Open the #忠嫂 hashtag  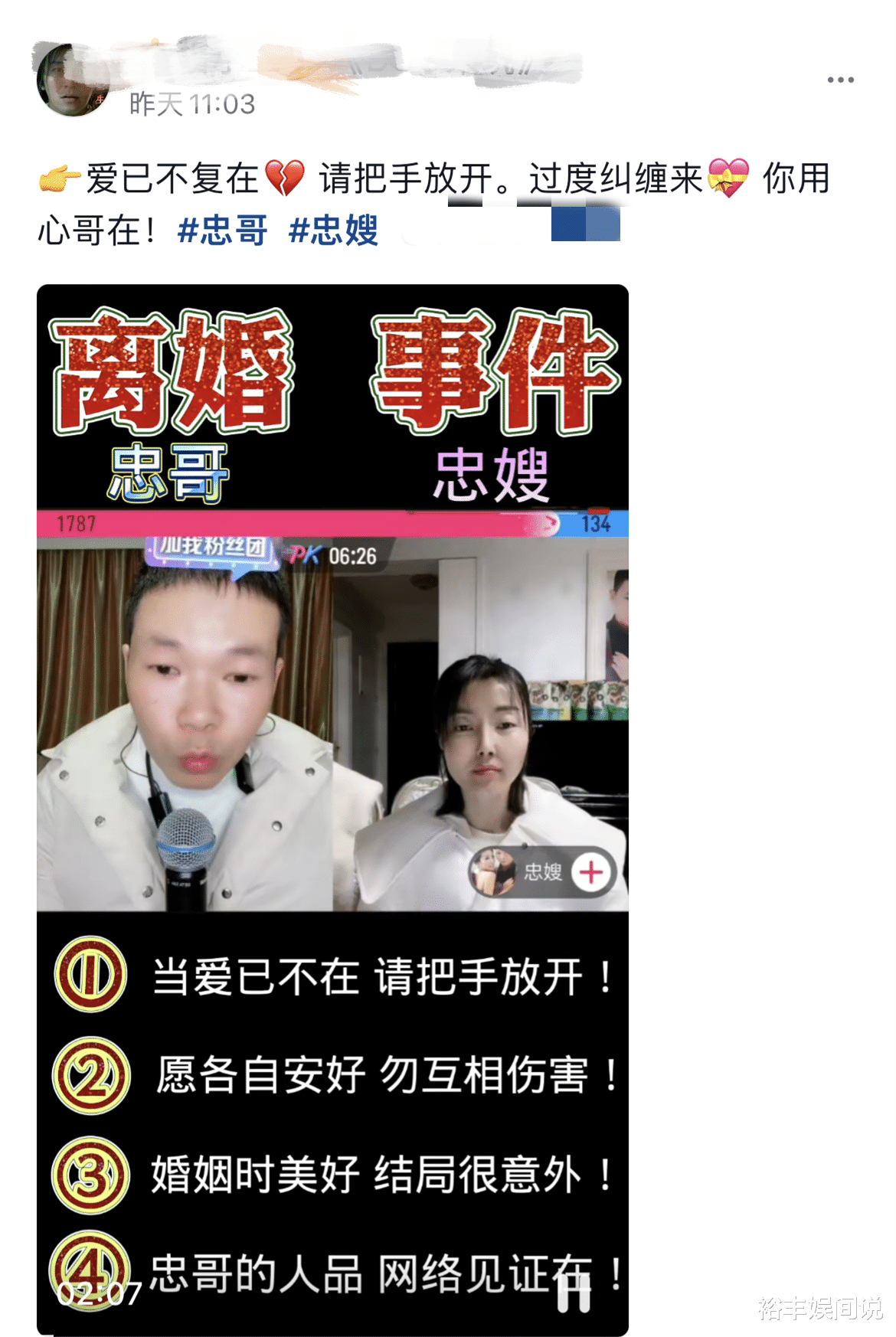333,229
